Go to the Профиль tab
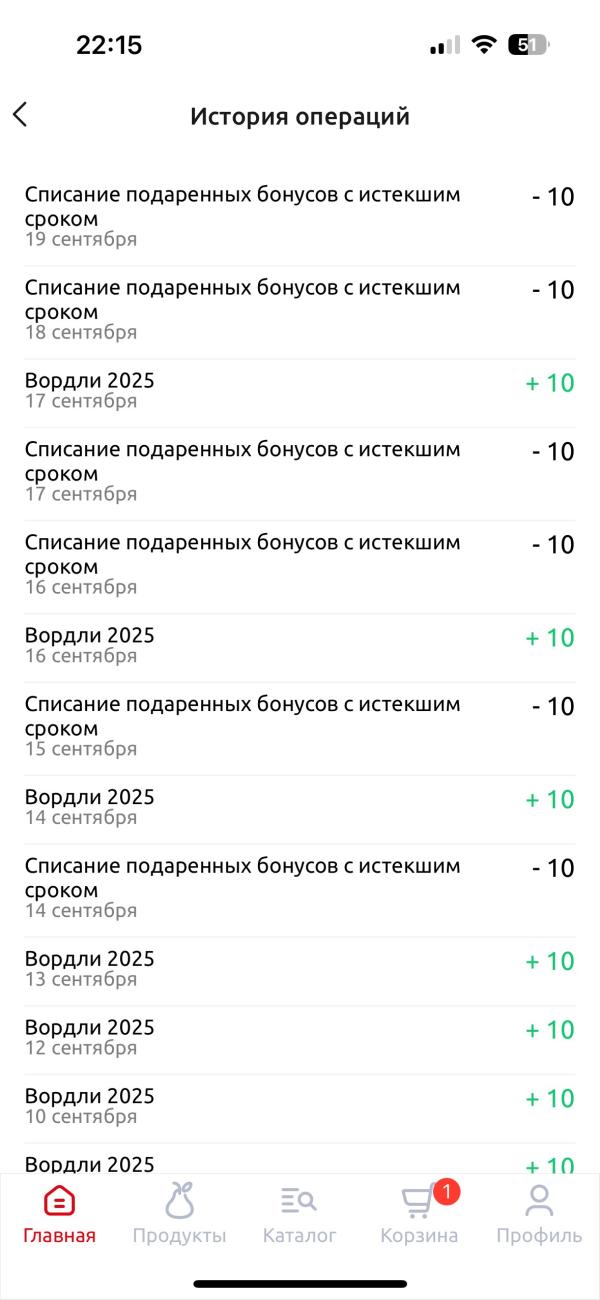 click(539, 1213)
